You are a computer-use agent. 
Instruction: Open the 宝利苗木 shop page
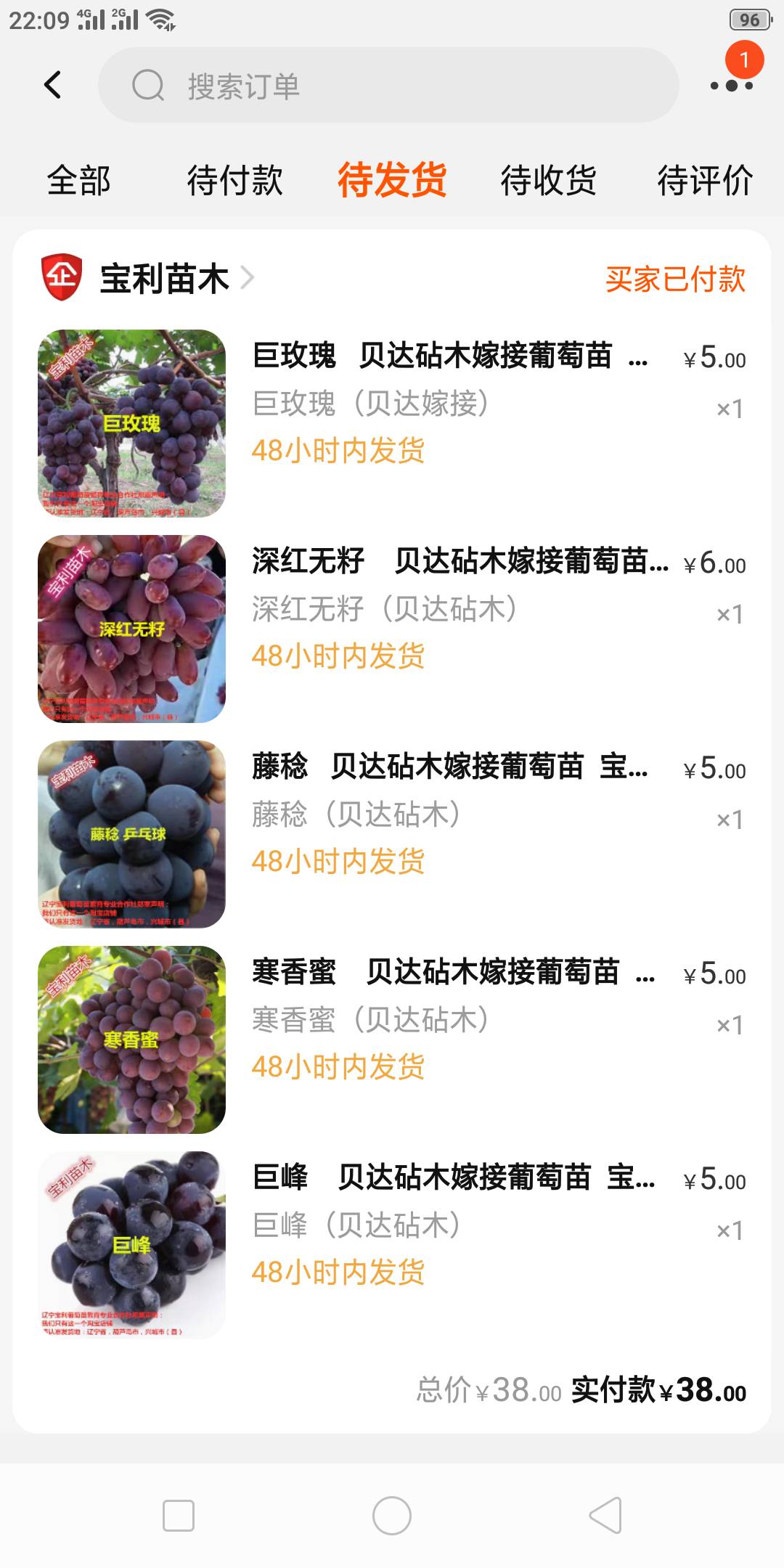point(164,279)
